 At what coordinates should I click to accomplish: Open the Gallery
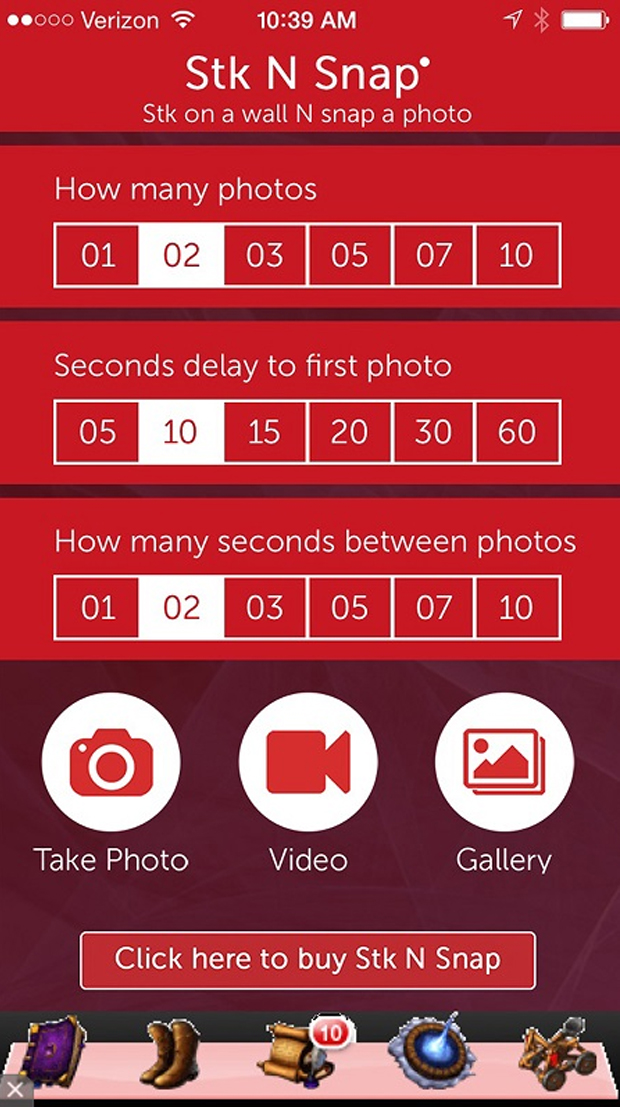(504, 762)
